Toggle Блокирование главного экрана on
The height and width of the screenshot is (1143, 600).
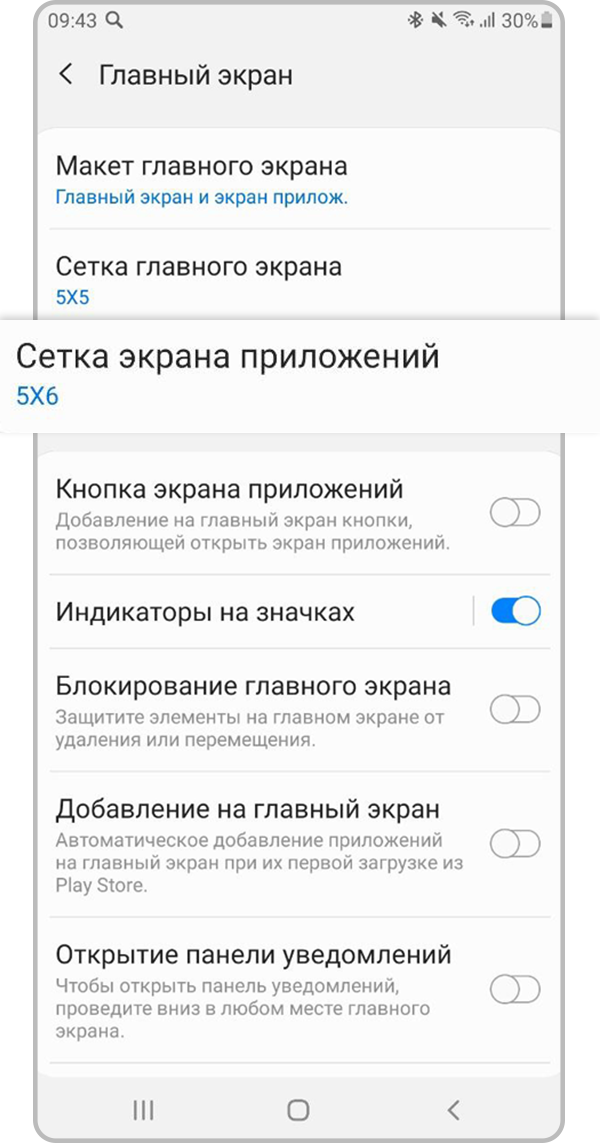click(x=515, y=710)
